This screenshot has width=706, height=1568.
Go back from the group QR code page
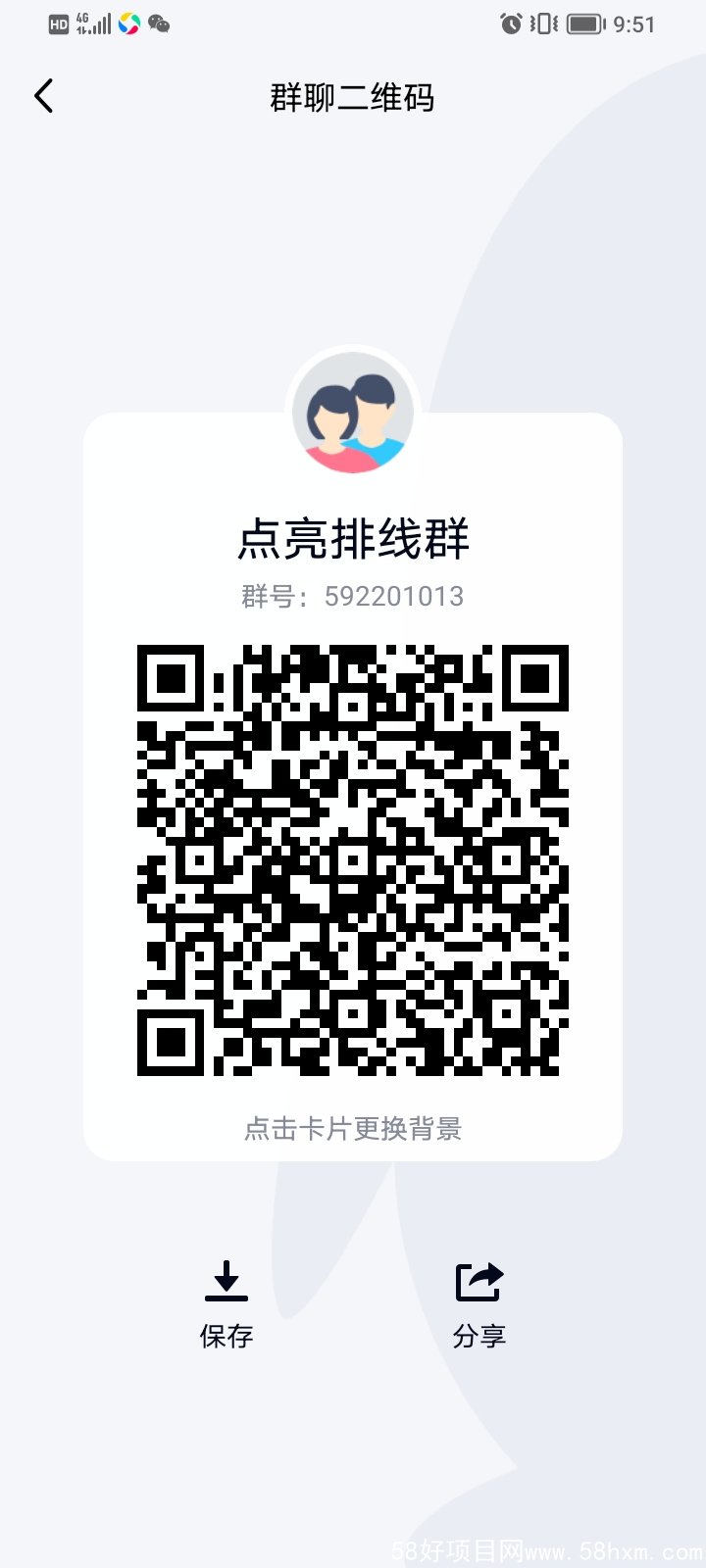point(43,96)
